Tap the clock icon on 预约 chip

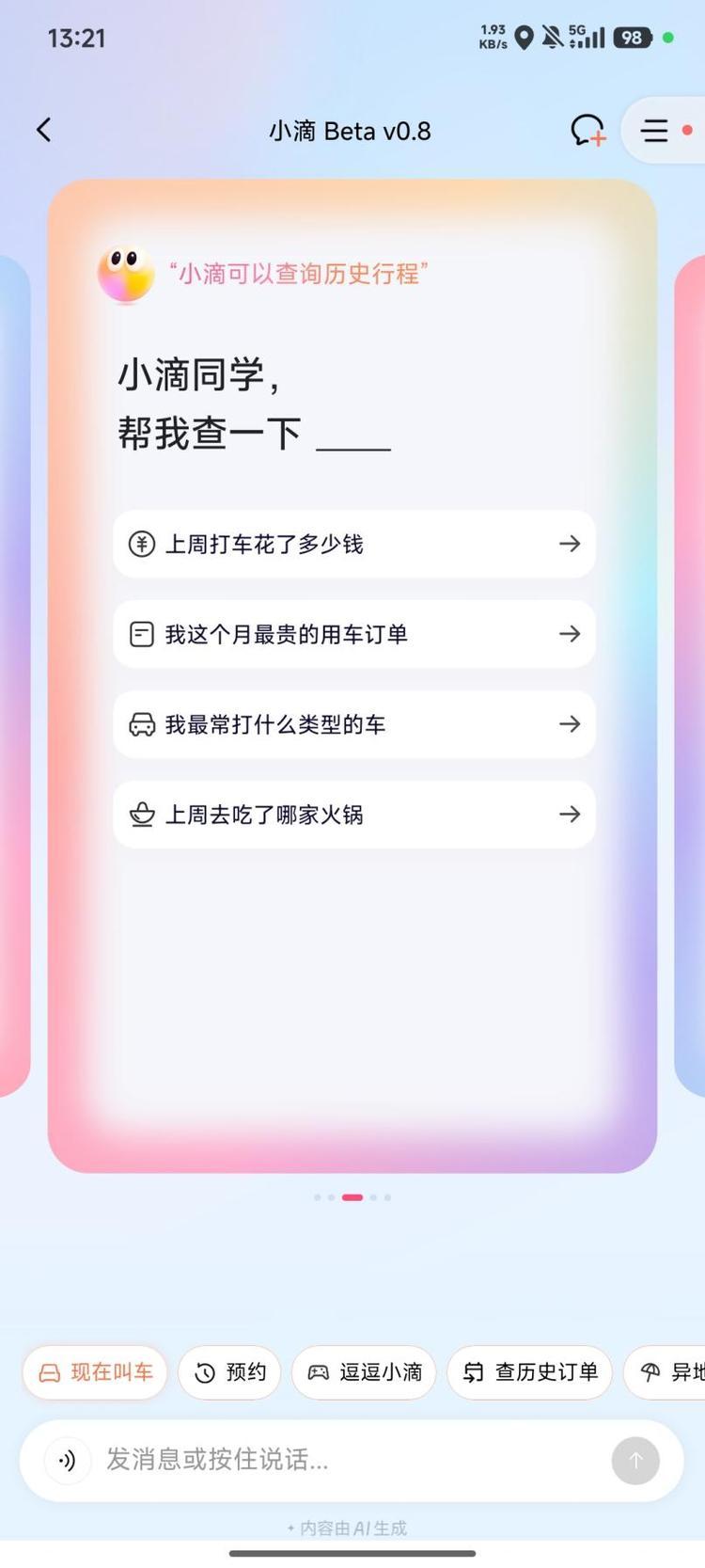[205, 1372]
